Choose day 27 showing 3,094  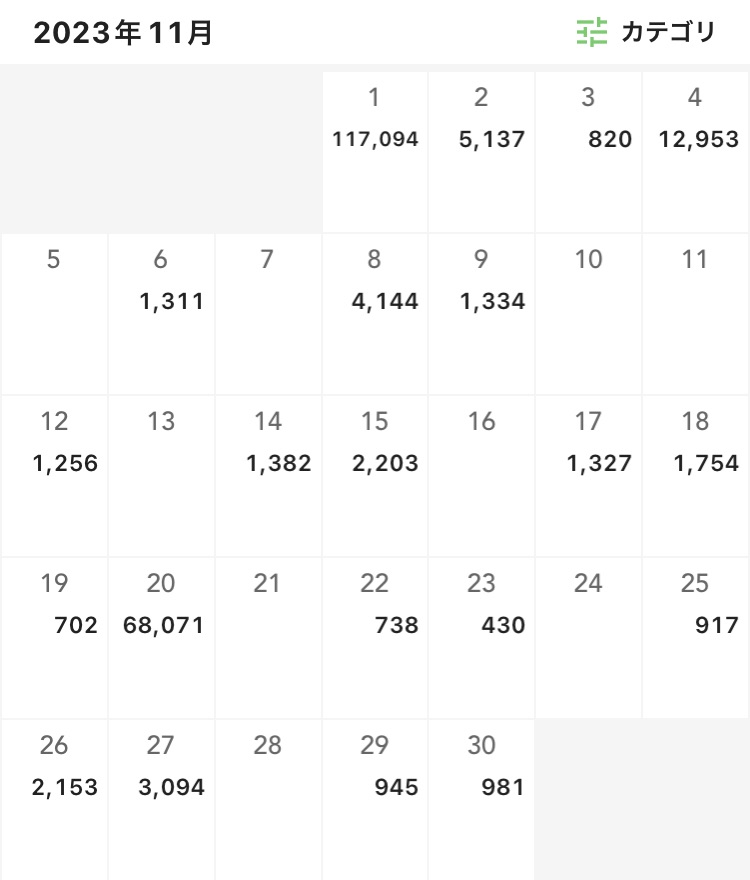pyautogui.click(x=161, y=799)
